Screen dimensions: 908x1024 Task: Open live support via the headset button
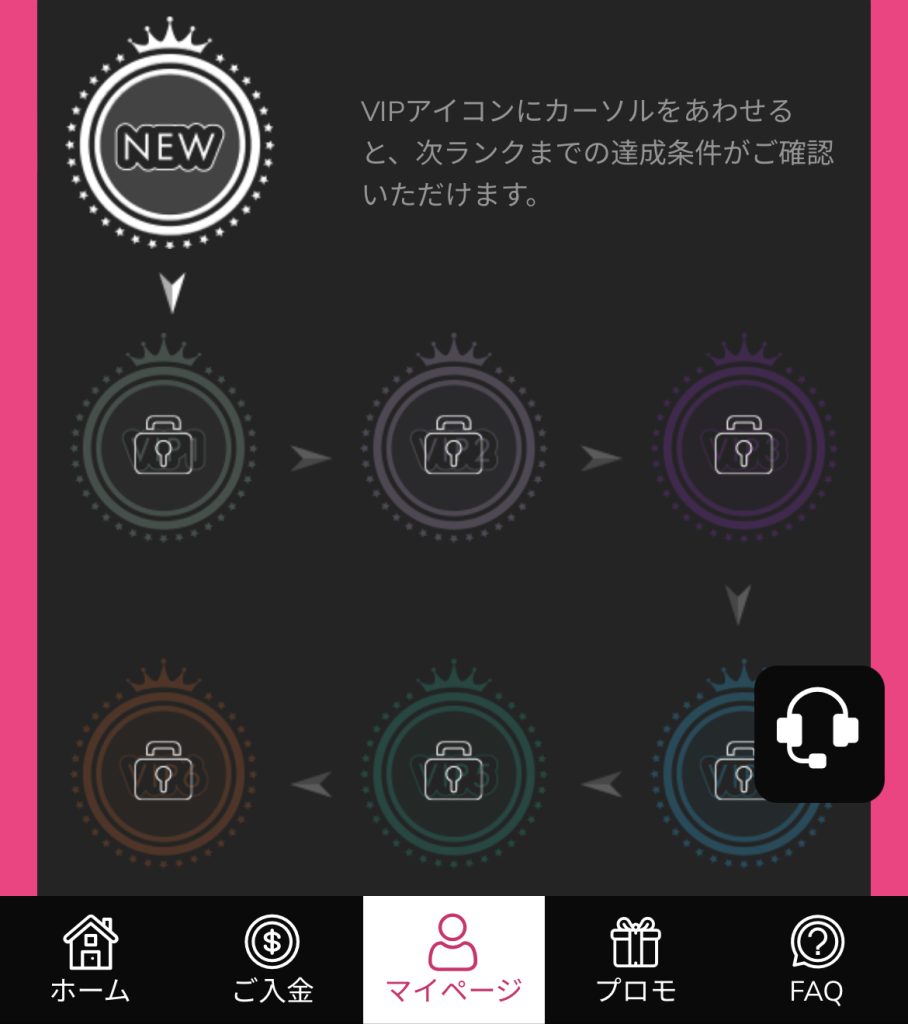(818, 733)
